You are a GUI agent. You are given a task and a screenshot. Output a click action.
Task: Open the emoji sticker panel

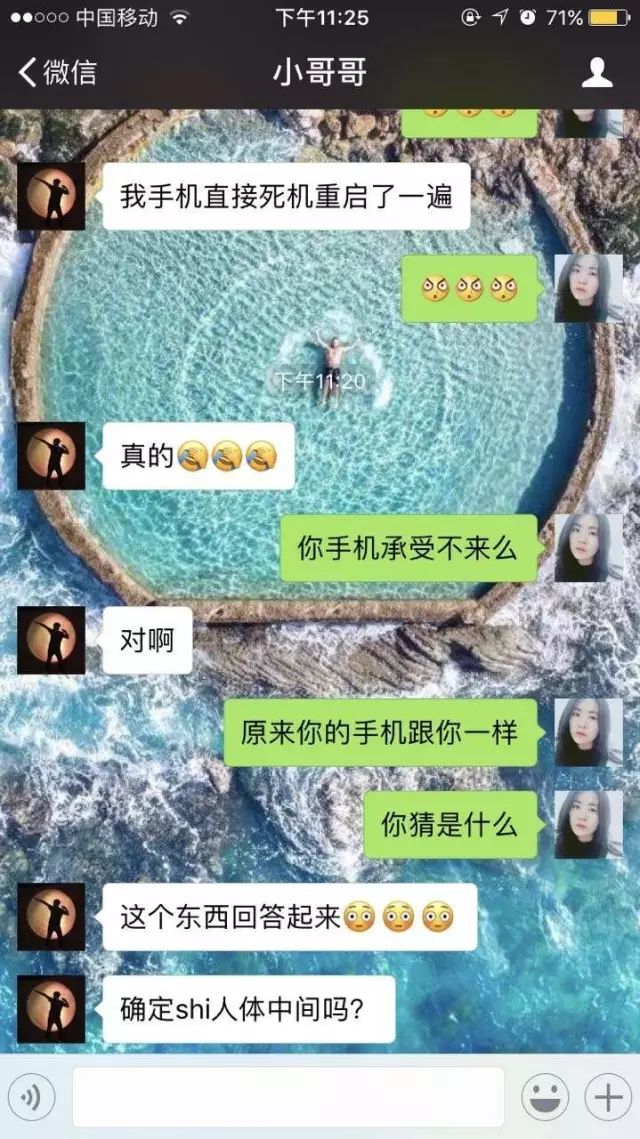point(546,1097)
